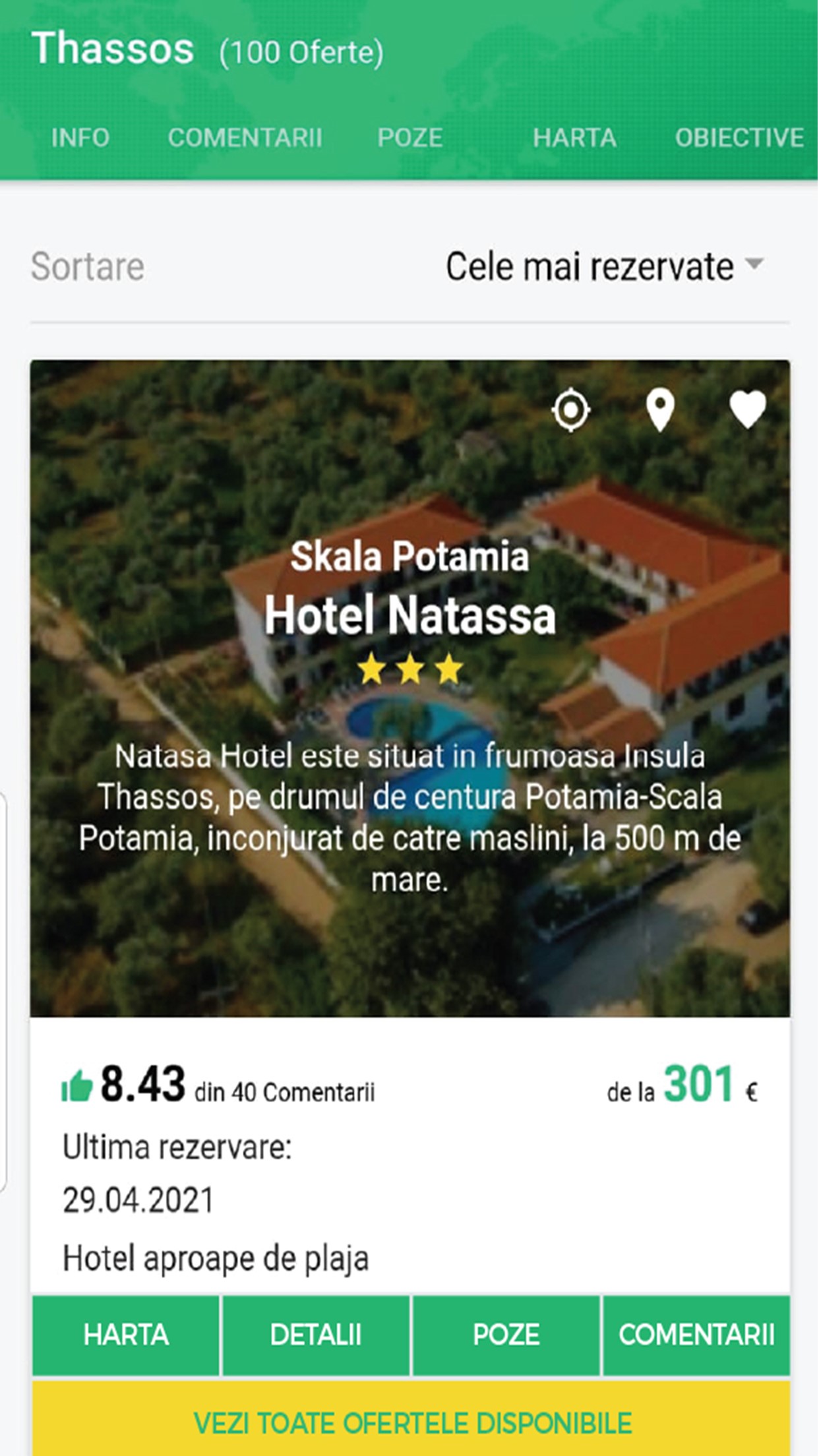The image size is (819, 1456).
Task: Add Hotel Natassa to favorites
Action: (748, 410)
